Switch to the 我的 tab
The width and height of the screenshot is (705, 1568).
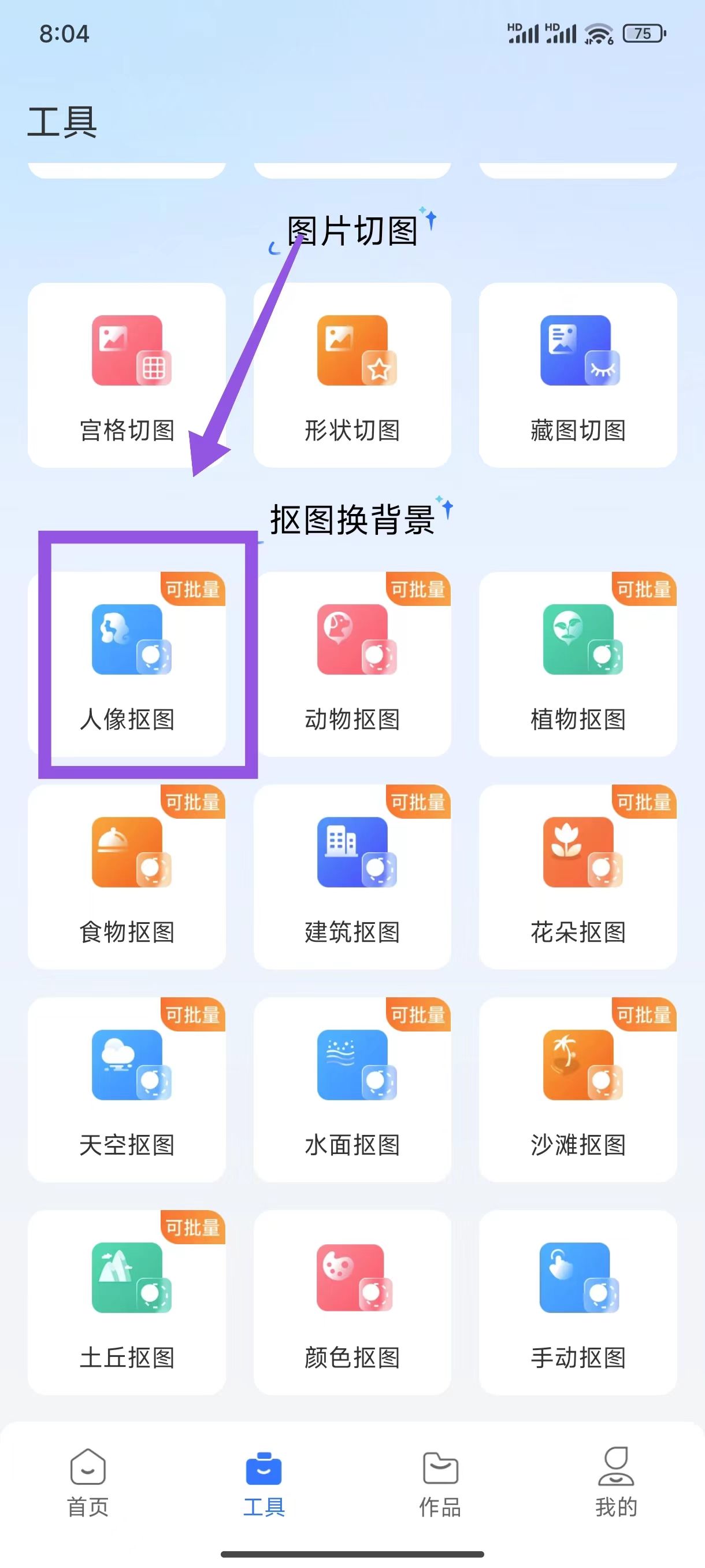coord(616,1482)
